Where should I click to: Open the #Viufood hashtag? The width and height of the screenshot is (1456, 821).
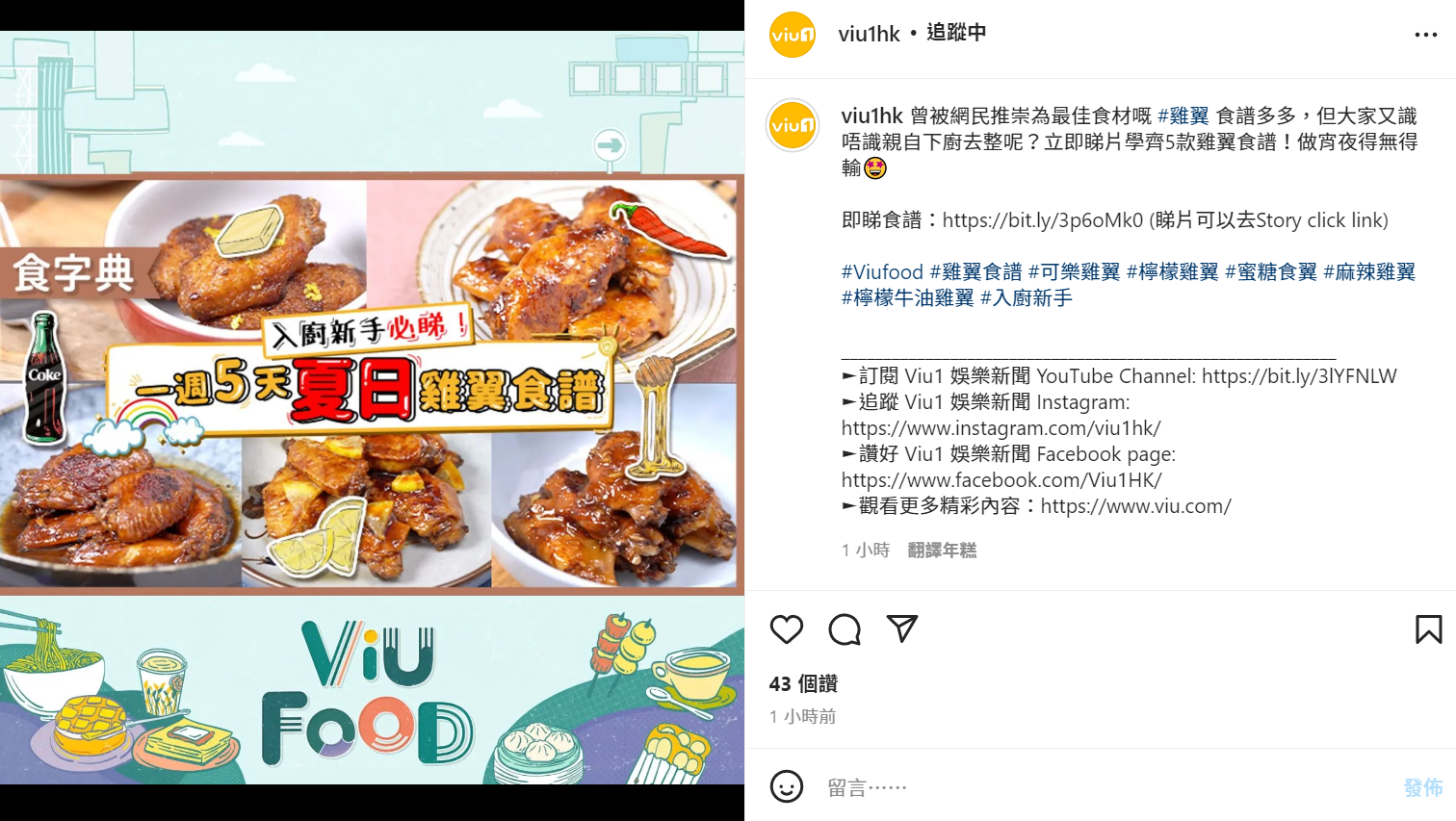pos(882,272)
